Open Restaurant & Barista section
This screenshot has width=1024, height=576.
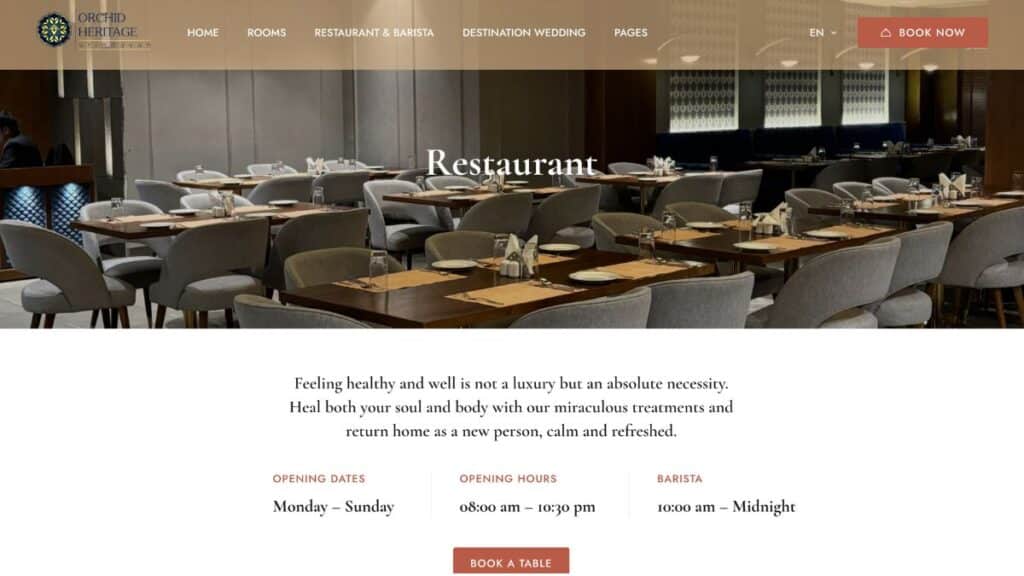pos(374,33)
